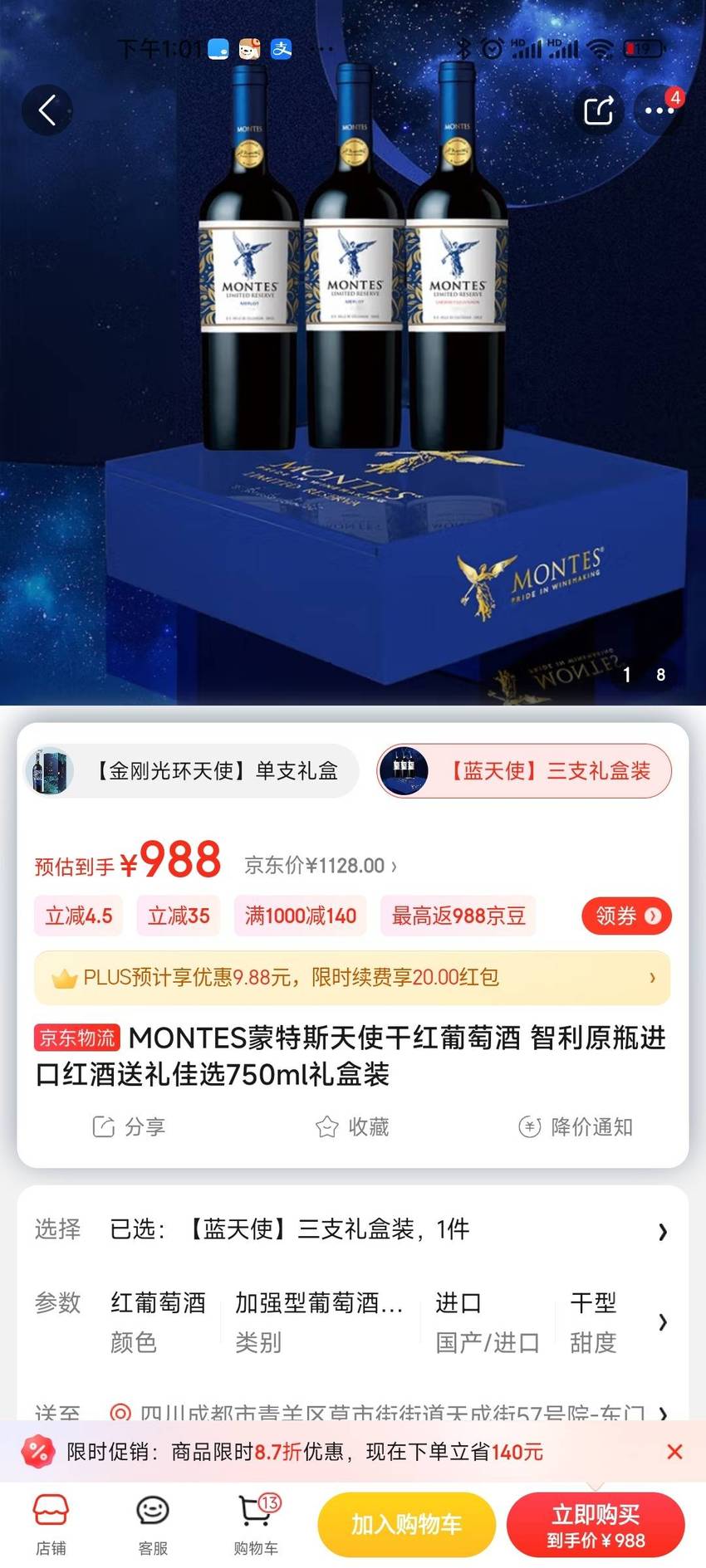Add product to favorites via 收藏

click(352, 1126)
